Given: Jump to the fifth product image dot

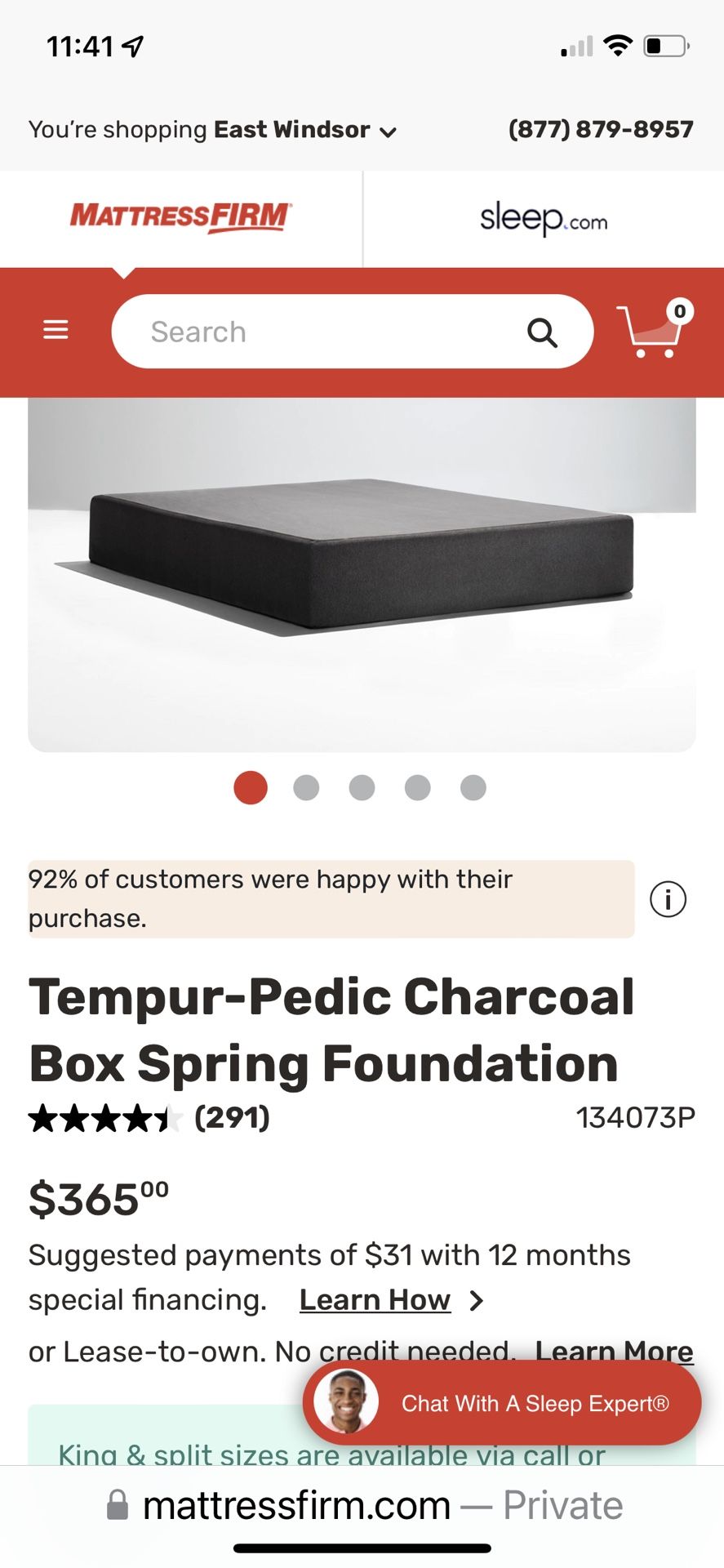Looking at the screenshot, I should tap(473, 788).
